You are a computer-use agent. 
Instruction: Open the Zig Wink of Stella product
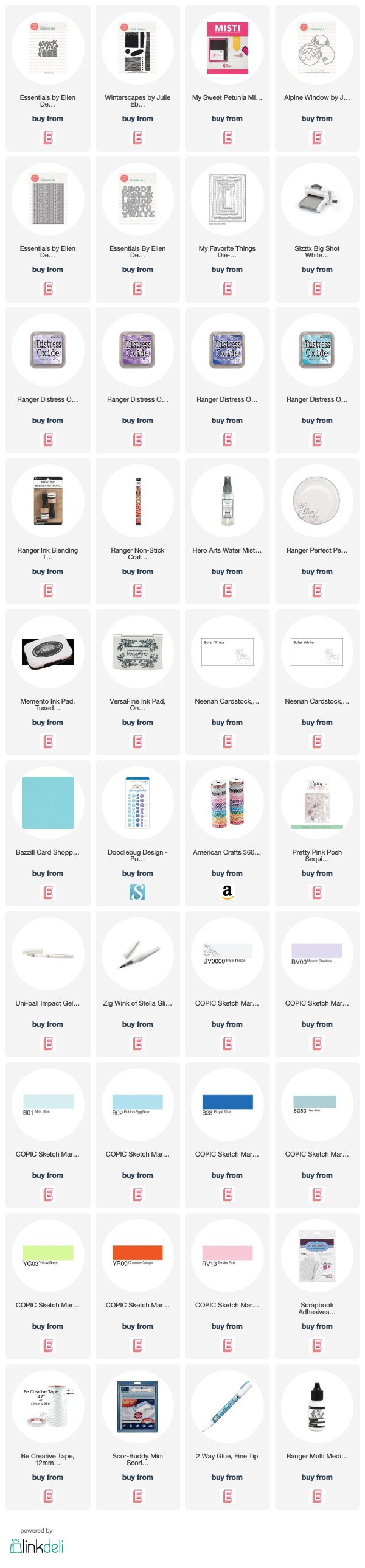pyautogui.click(x=137, y=953)
